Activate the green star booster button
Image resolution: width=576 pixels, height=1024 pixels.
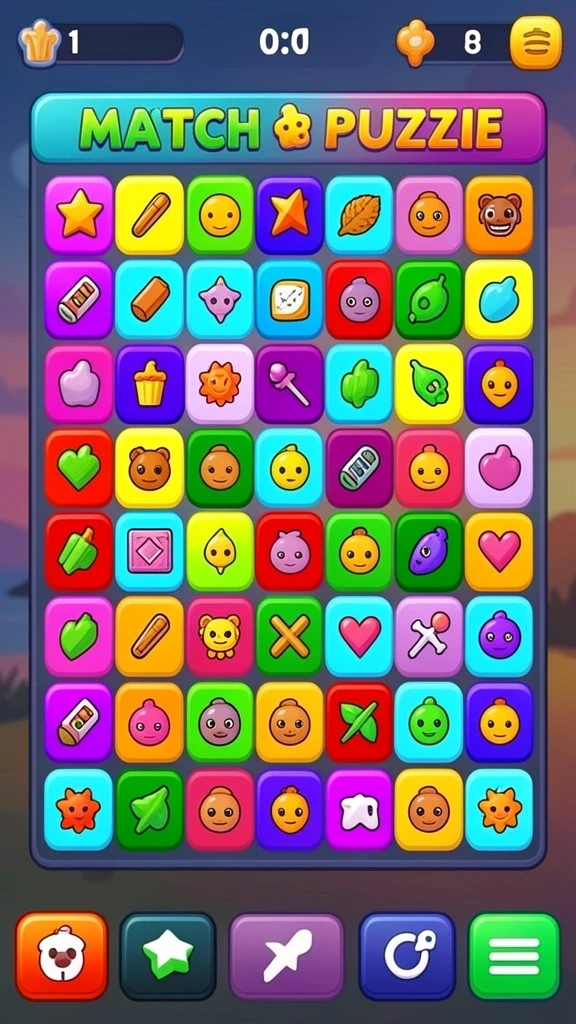coord(168,956)
